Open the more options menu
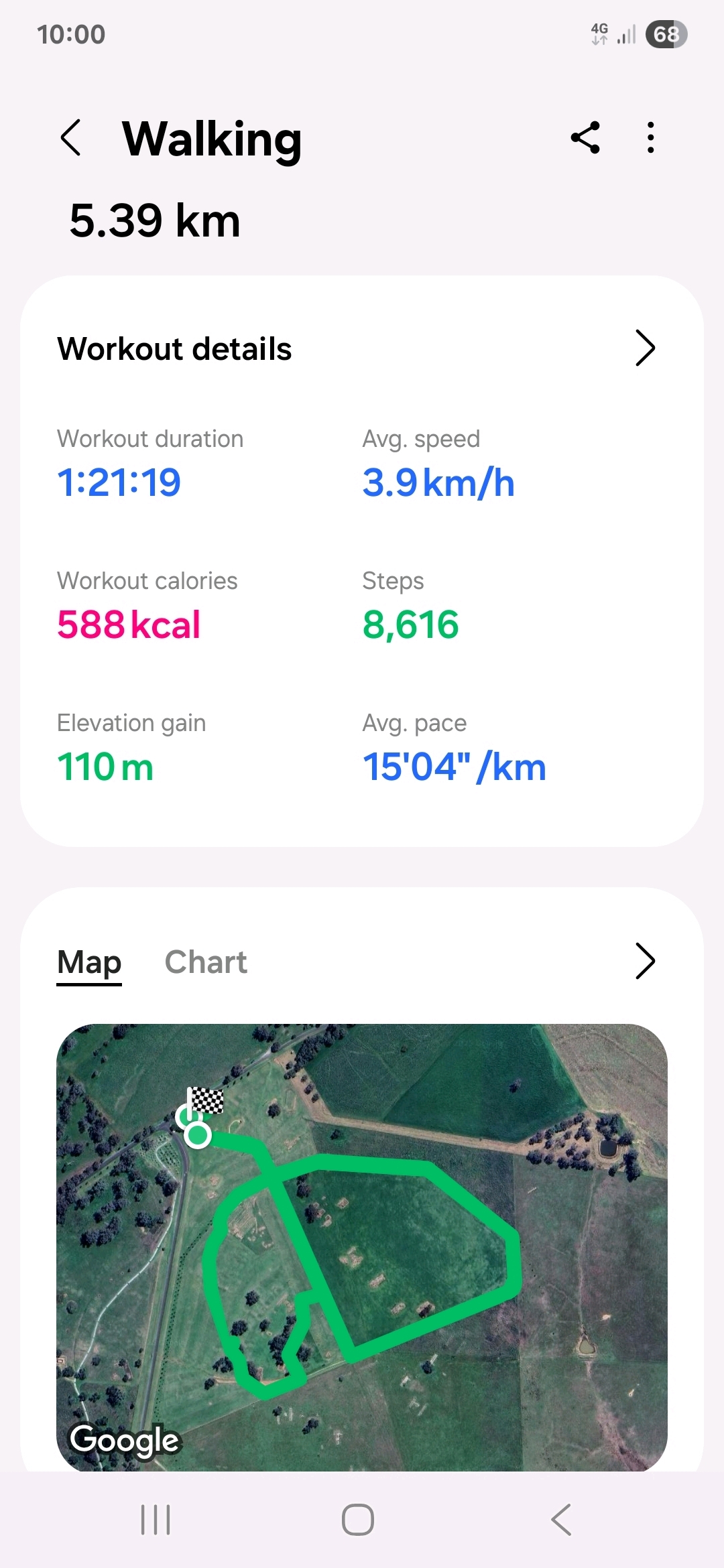 click(x=650, y=138)
